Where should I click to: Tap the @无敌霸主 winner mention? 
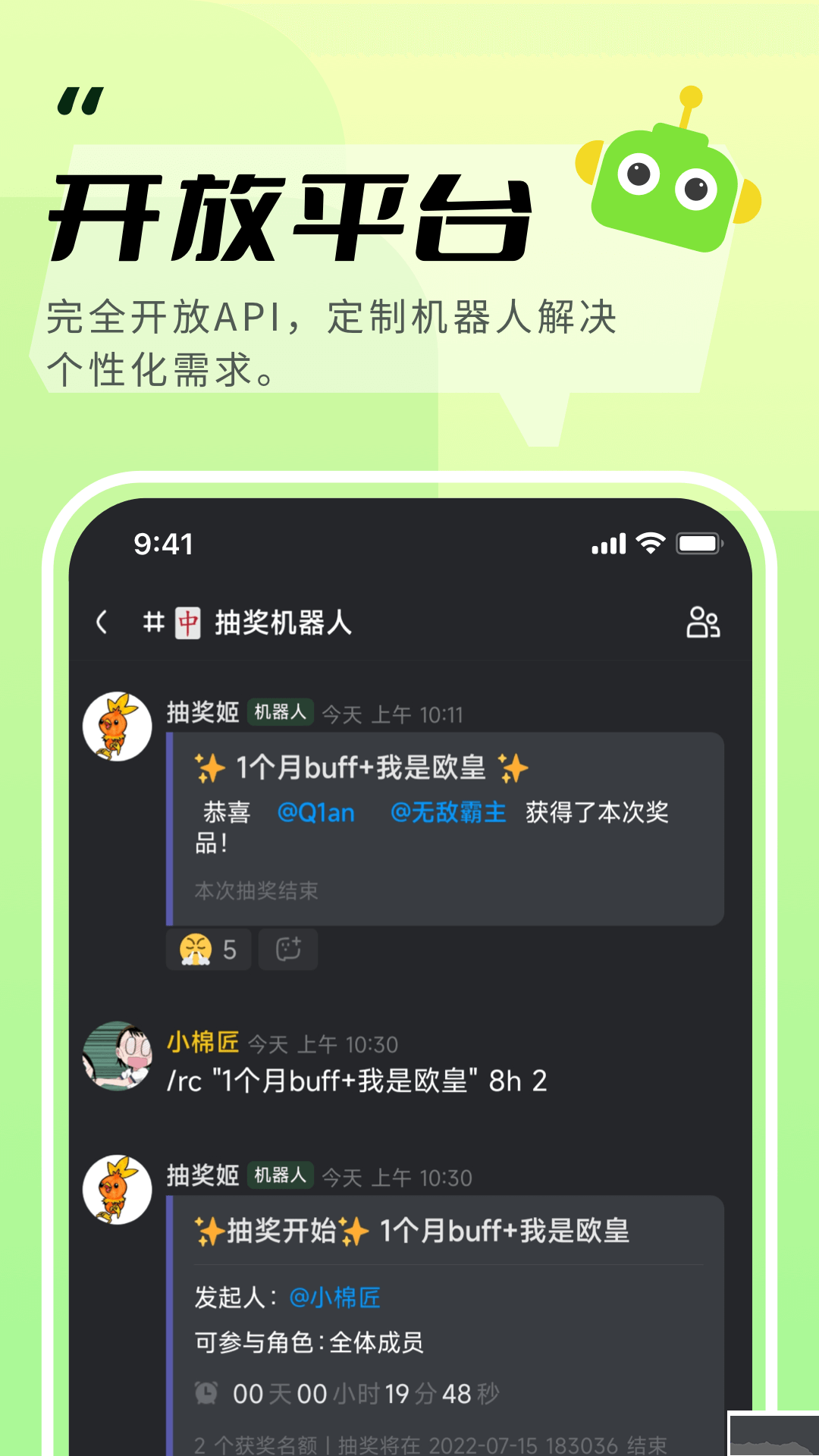[x=447, y=812]
